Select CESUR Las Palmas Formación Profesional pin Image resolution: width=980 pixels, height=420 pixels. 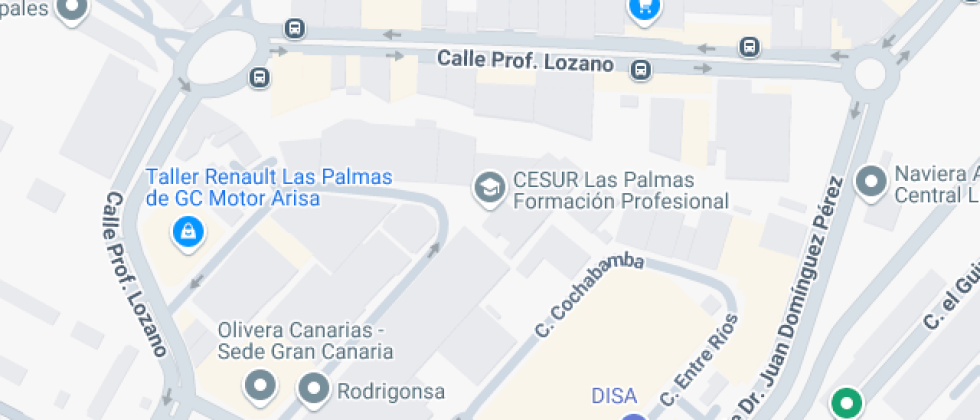[x=489, y=189]
